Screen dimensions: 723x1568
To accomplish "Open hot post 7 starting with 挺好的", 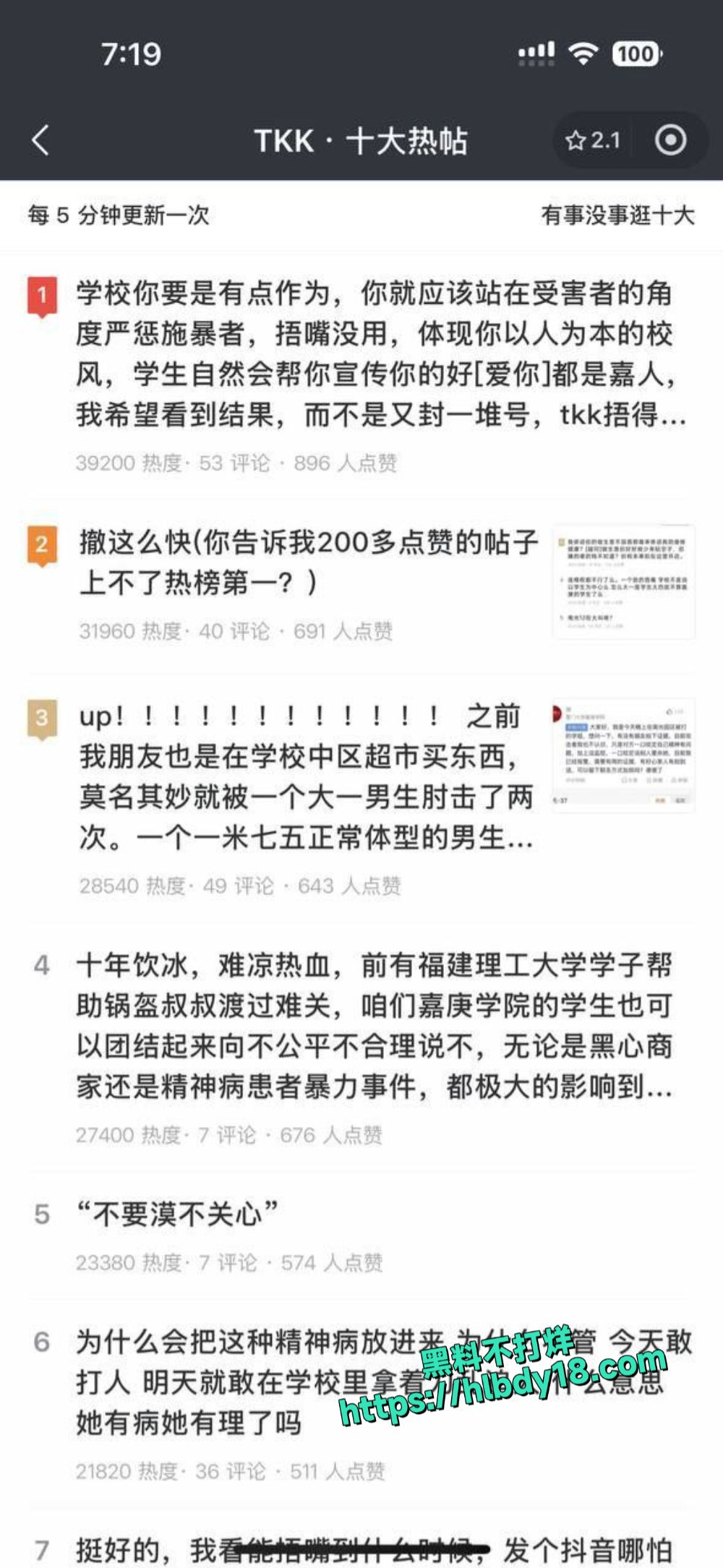I will (x=361, y=1548).
